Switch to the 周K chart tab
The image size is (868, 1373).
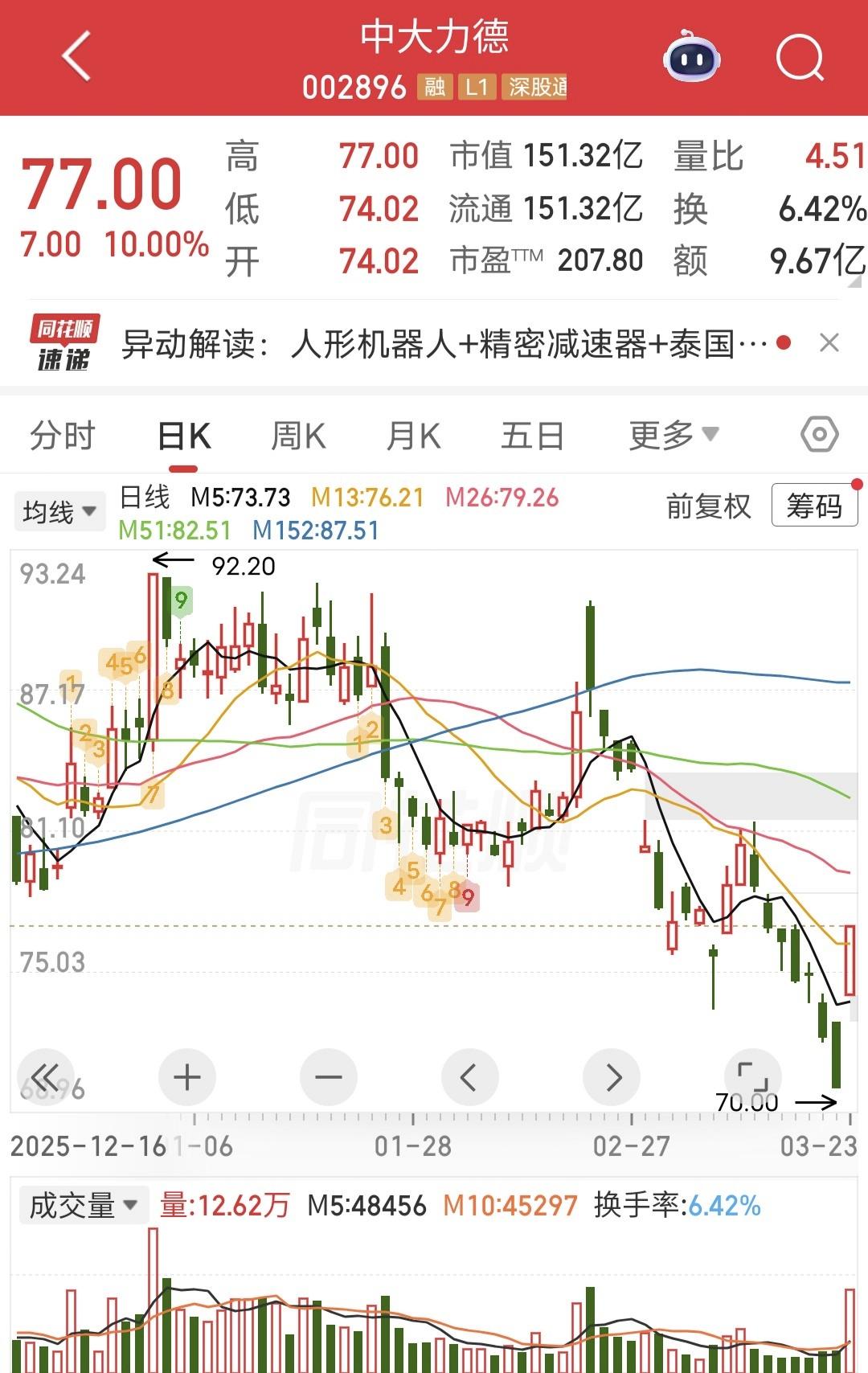298,436
